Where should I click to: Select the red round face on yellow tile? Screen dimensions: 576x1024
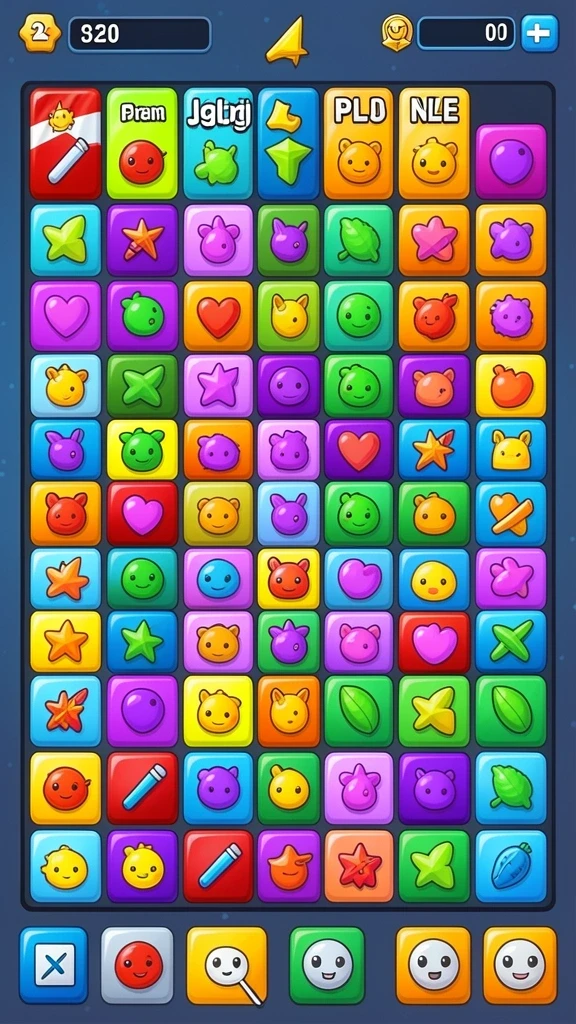(x=65, y=788)
